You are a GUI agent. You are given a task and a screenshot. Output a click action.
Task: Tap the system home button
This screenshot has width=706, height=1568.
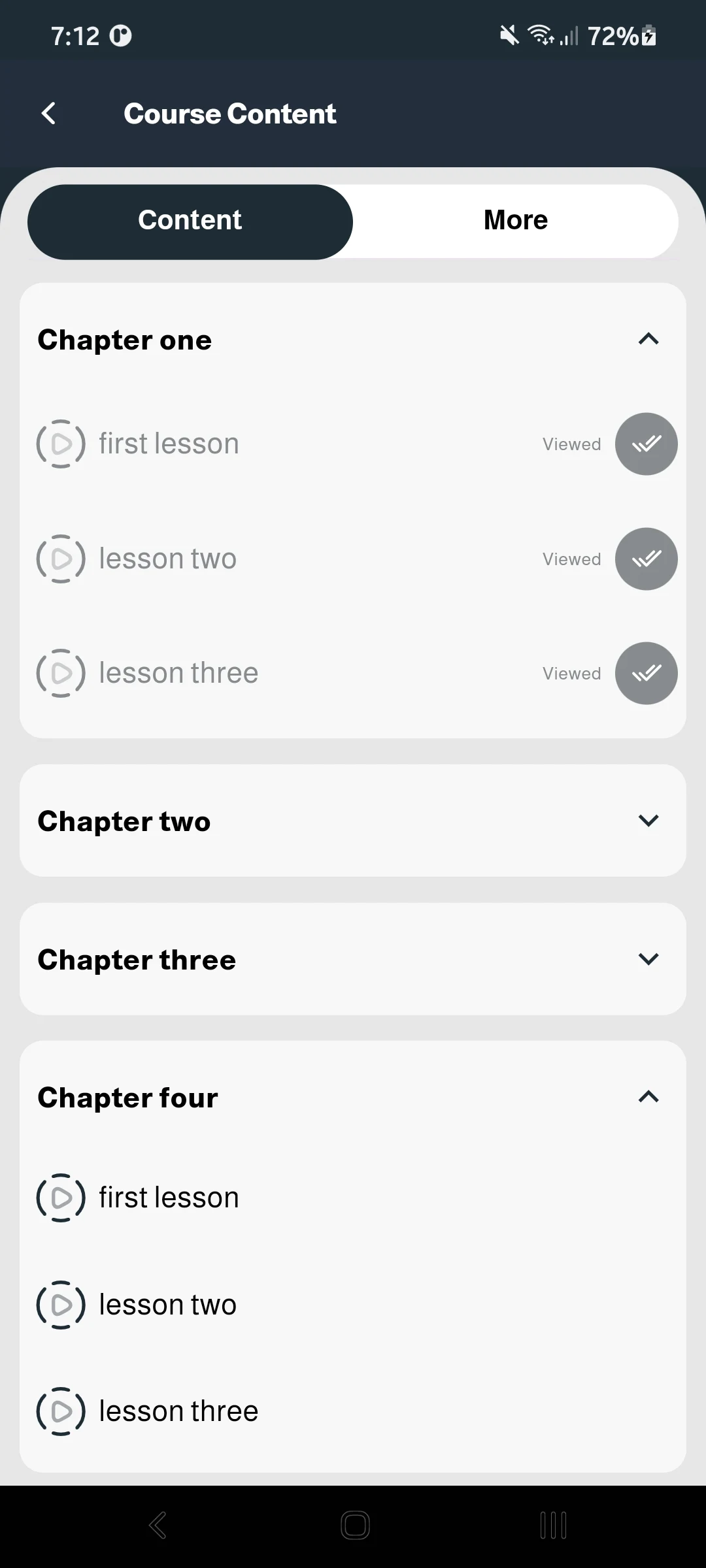[355, 1526]
